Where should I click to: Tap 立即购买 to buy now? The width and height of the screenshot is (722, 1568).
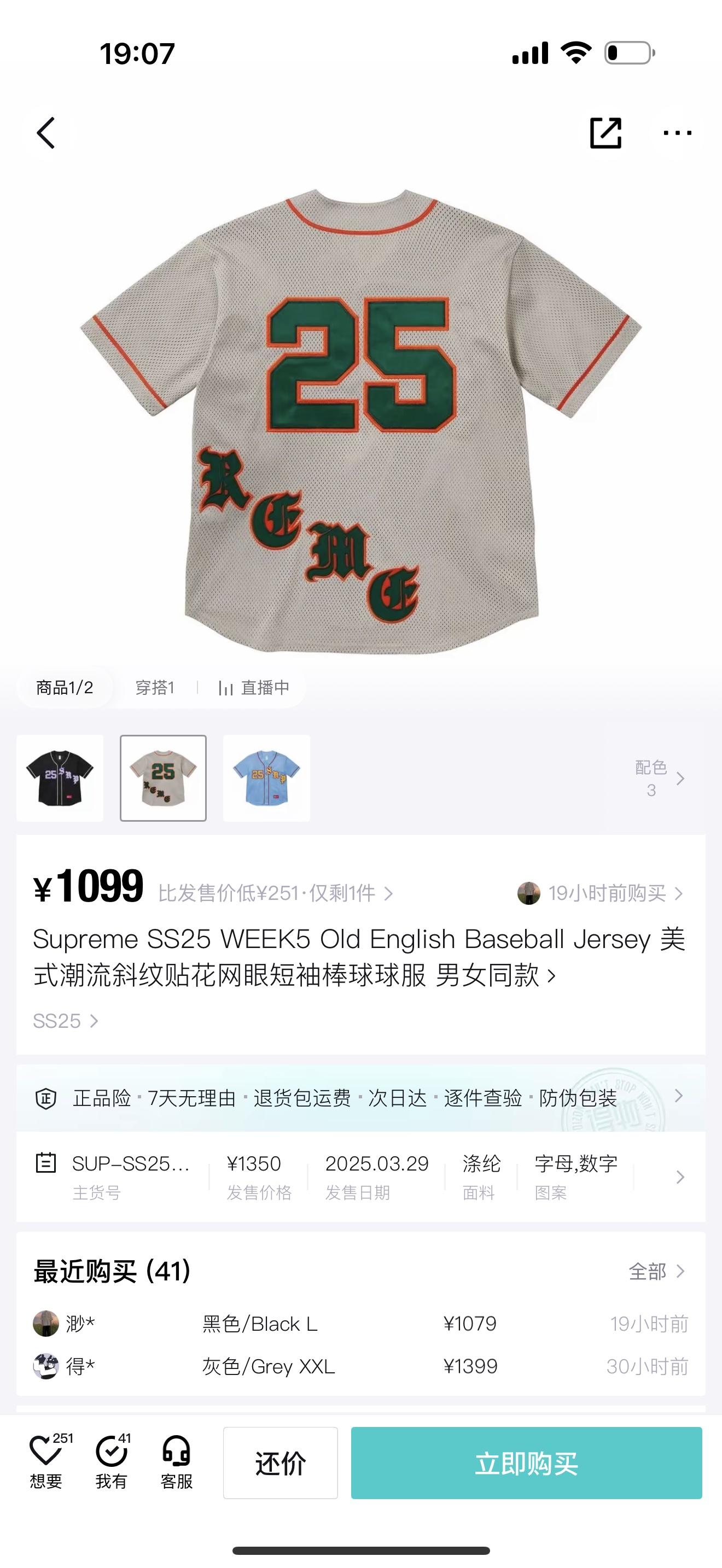(x=526, y=1462)
